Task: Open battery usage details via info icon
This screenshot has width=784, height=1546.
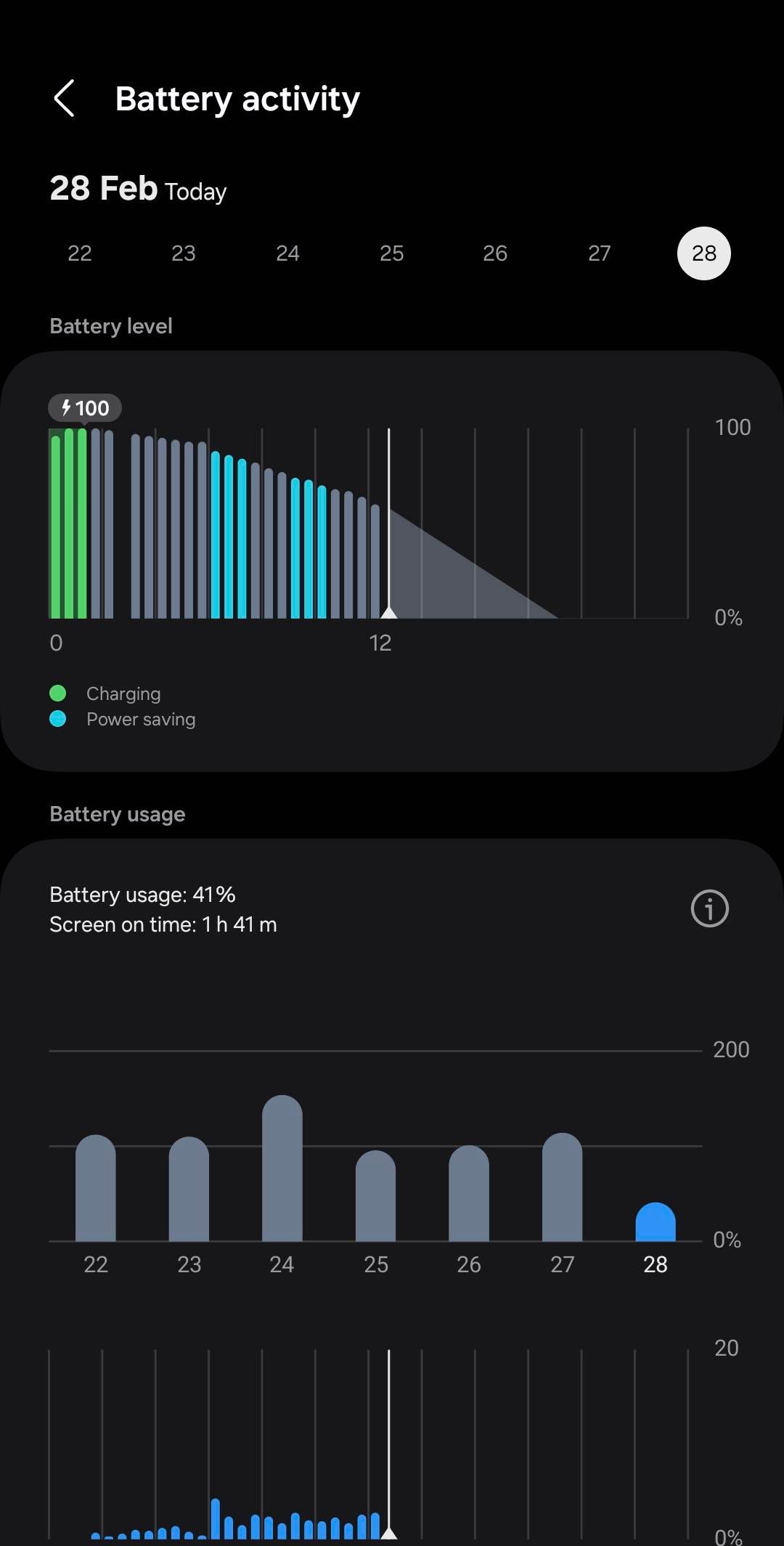Action: pyautogui.click(x=709, y=908)
